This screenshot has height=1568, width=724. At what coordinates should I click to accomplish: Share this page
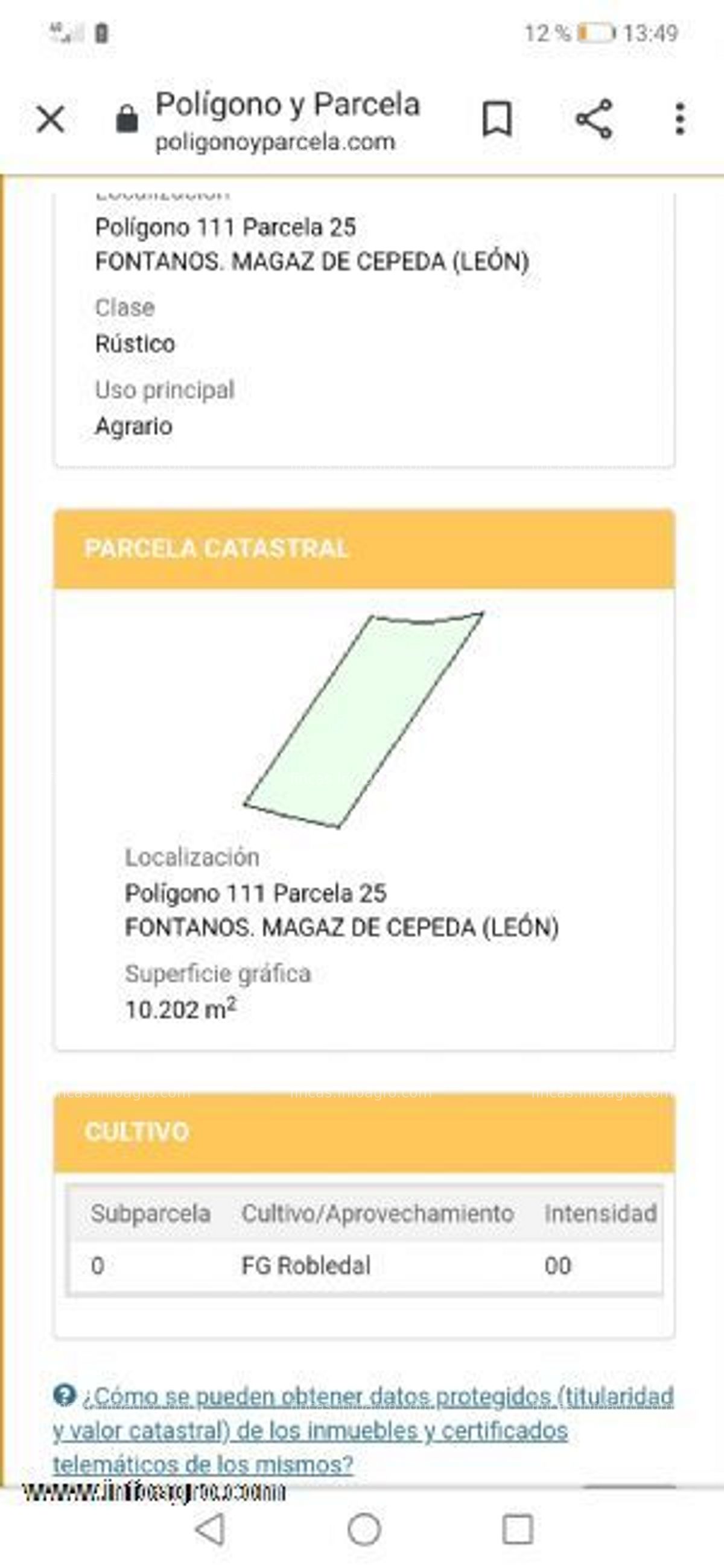click(594, 119)
